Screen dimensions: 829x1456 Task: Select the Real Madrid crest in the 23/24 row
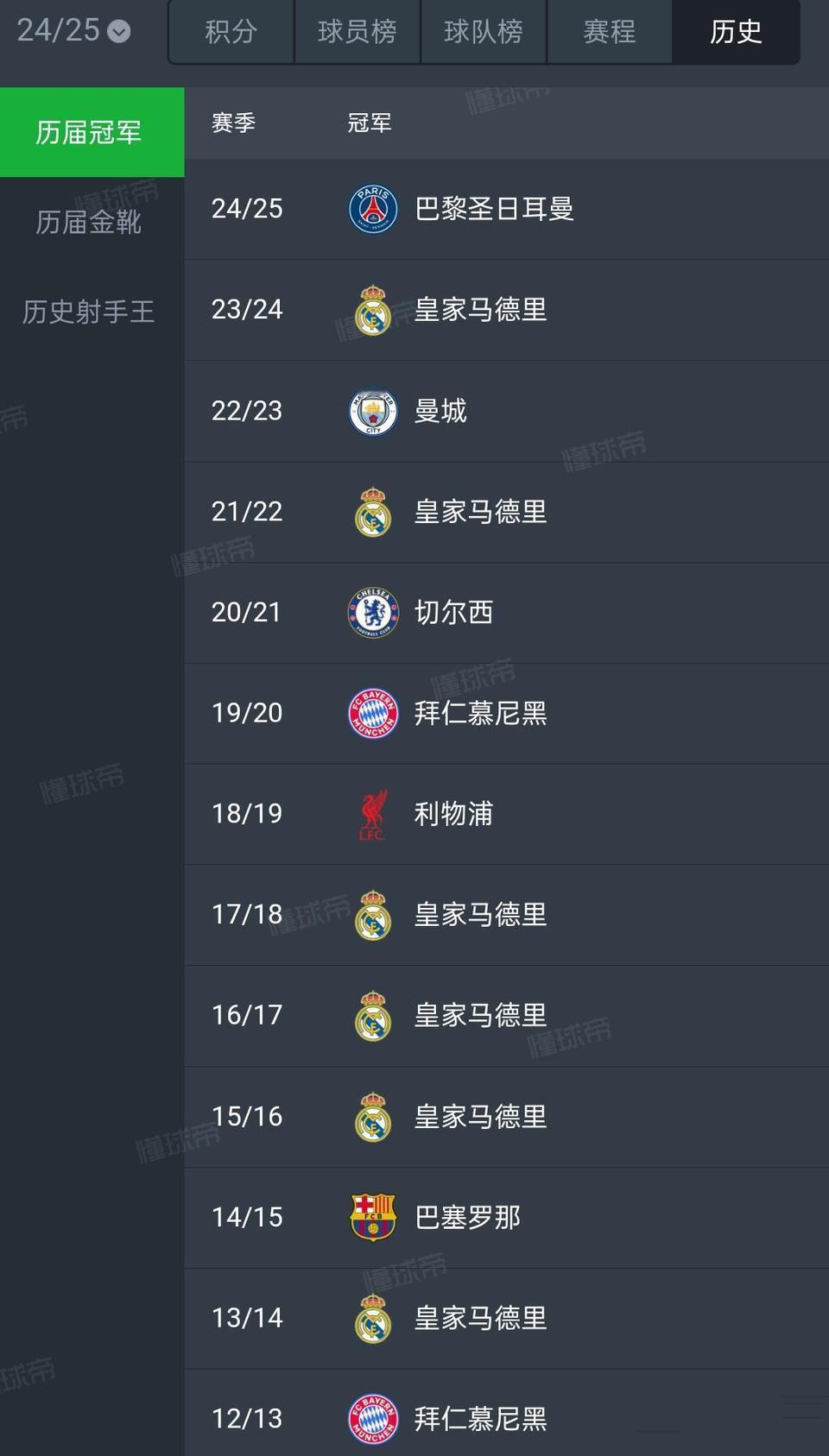pos(371,310)
